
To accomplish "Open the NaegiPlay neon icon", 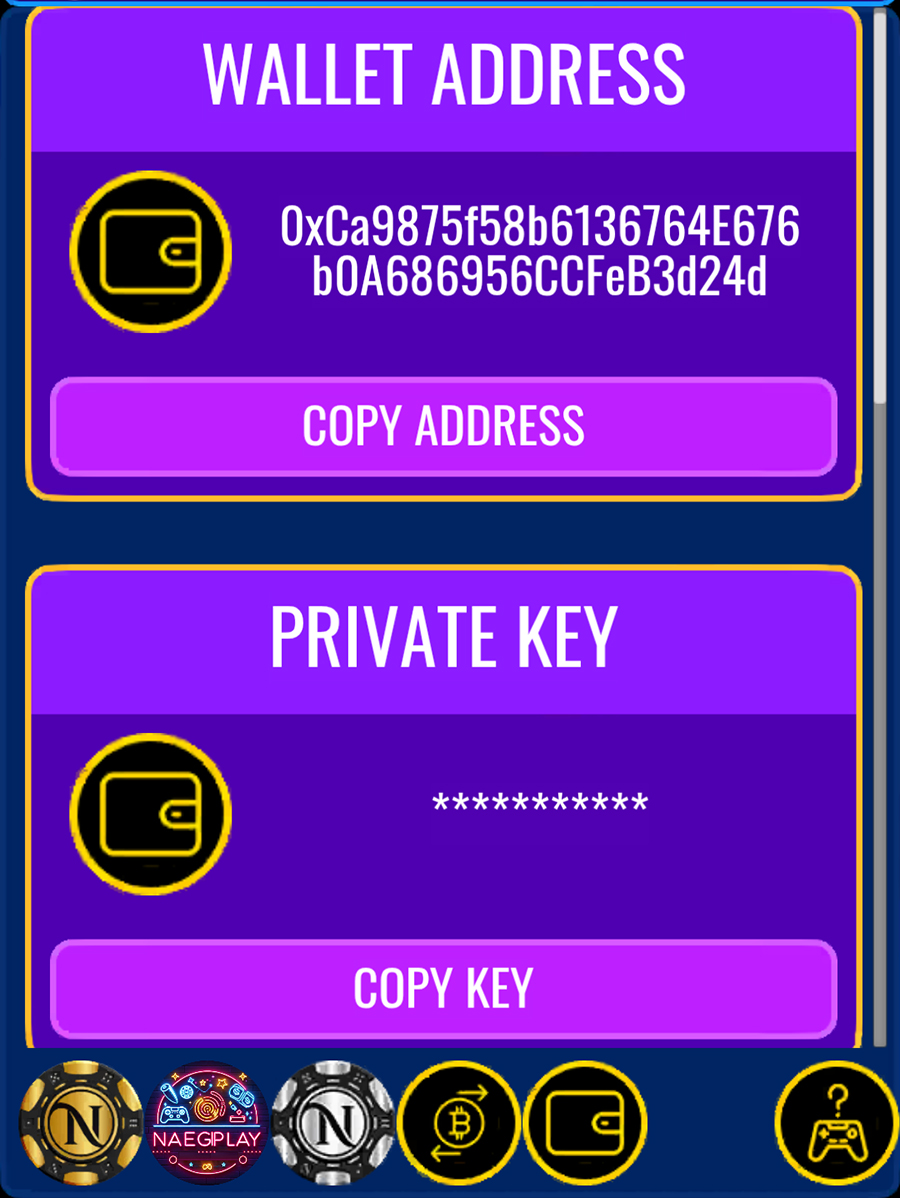I will coord(207,1123).
